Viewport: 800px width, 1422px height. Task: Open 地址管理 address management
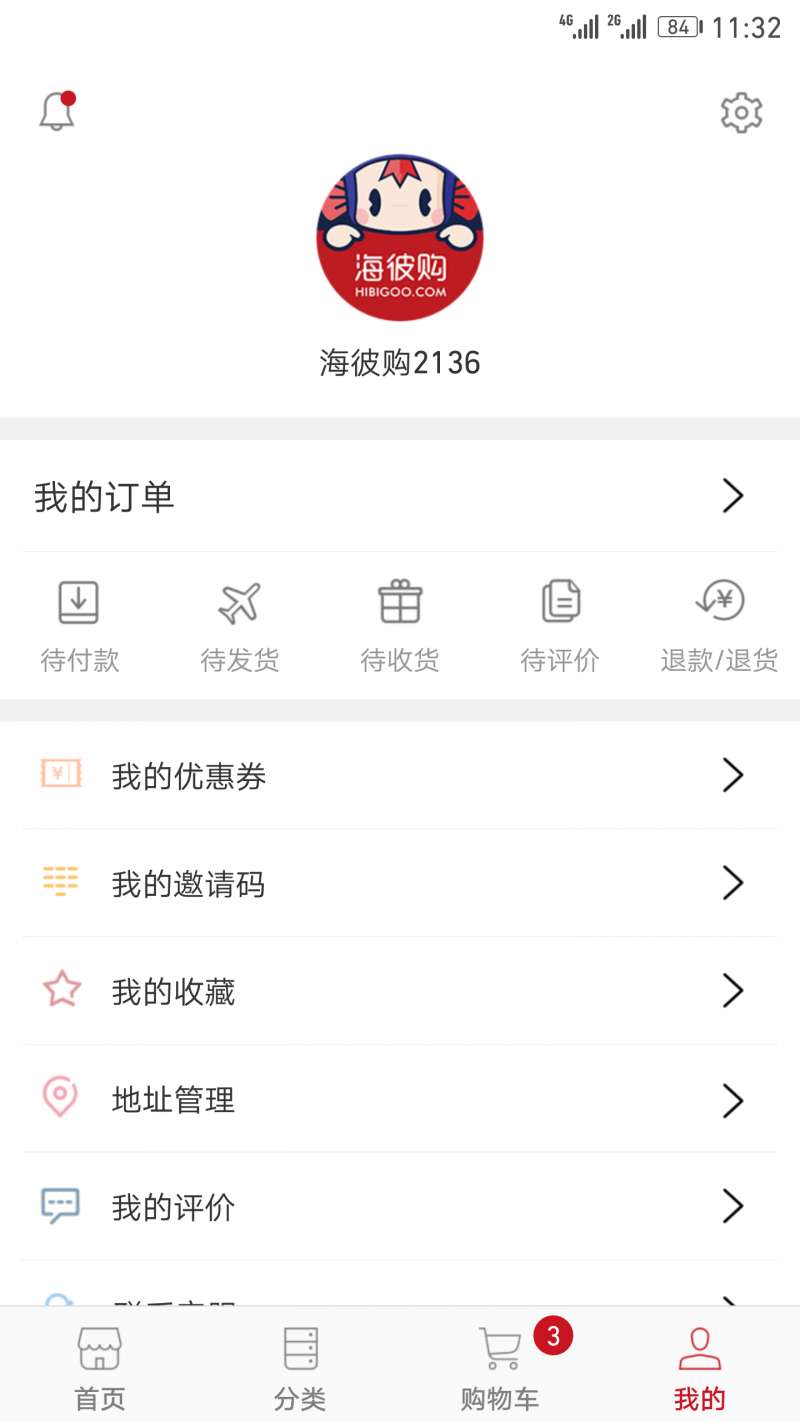(400, 1099)
